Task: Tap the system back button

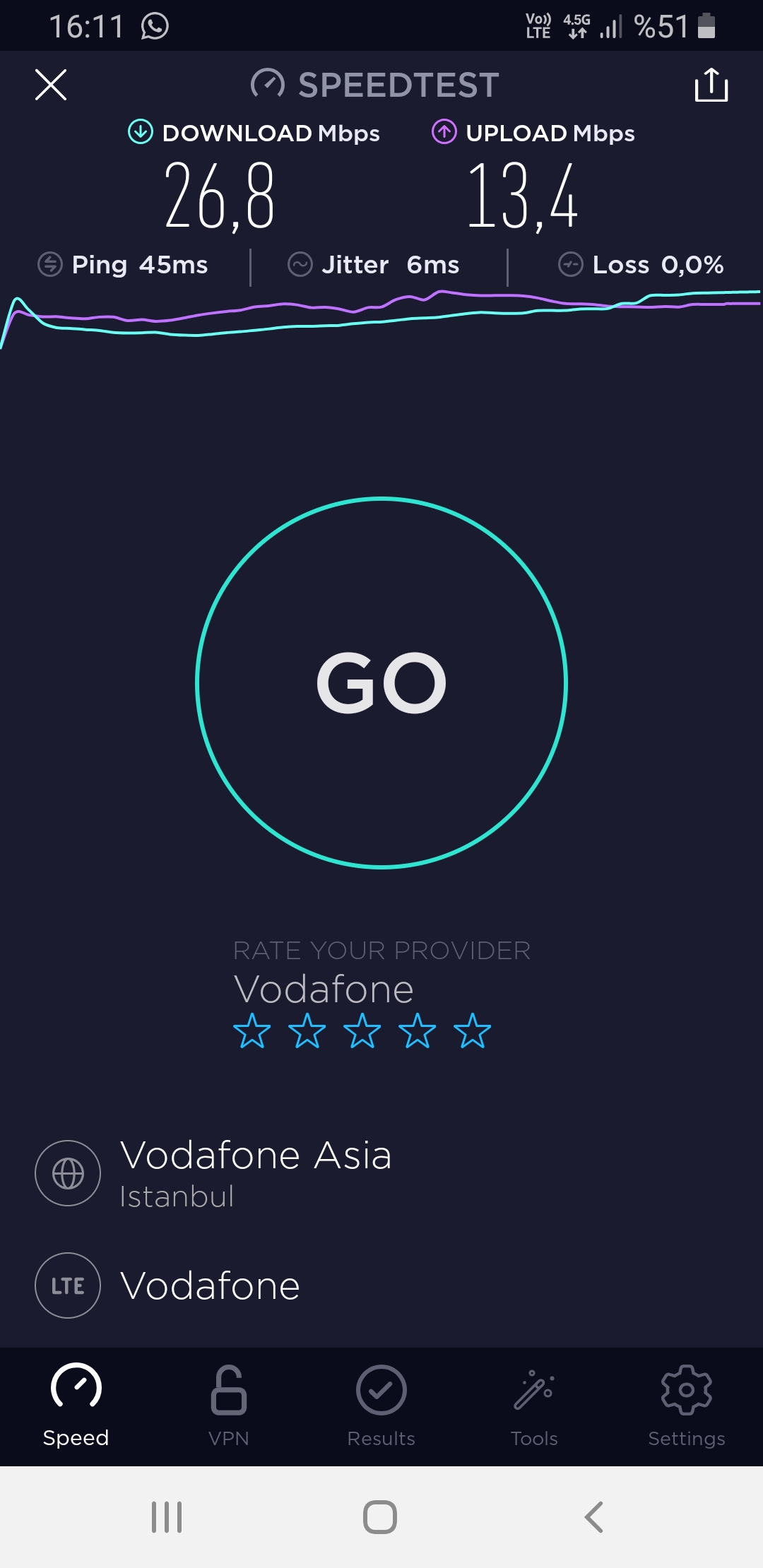Action: click(x=594, y=1516)
